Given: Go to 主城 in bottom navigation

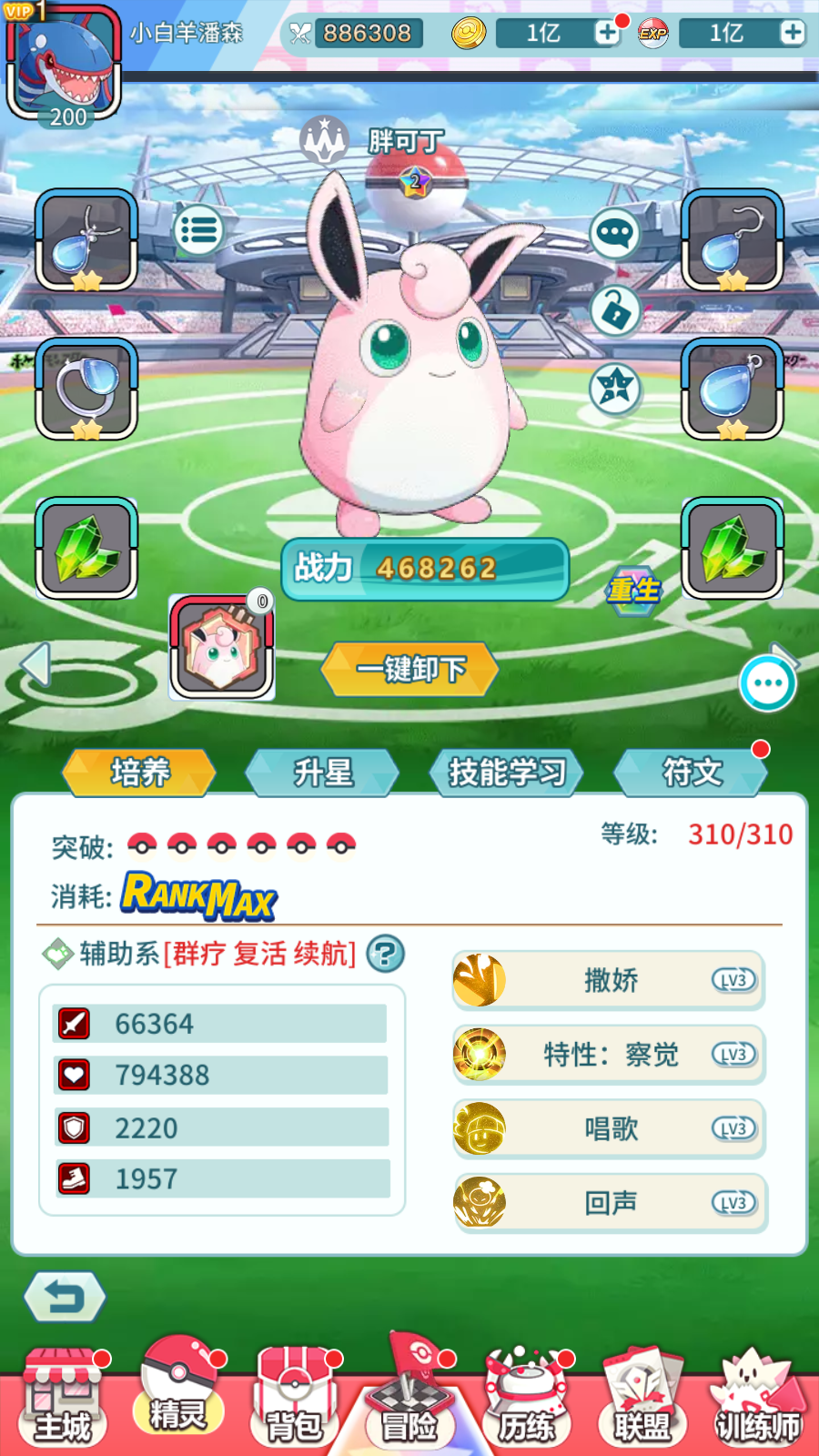Looking at the screenshot, I should pos(62,1401).
